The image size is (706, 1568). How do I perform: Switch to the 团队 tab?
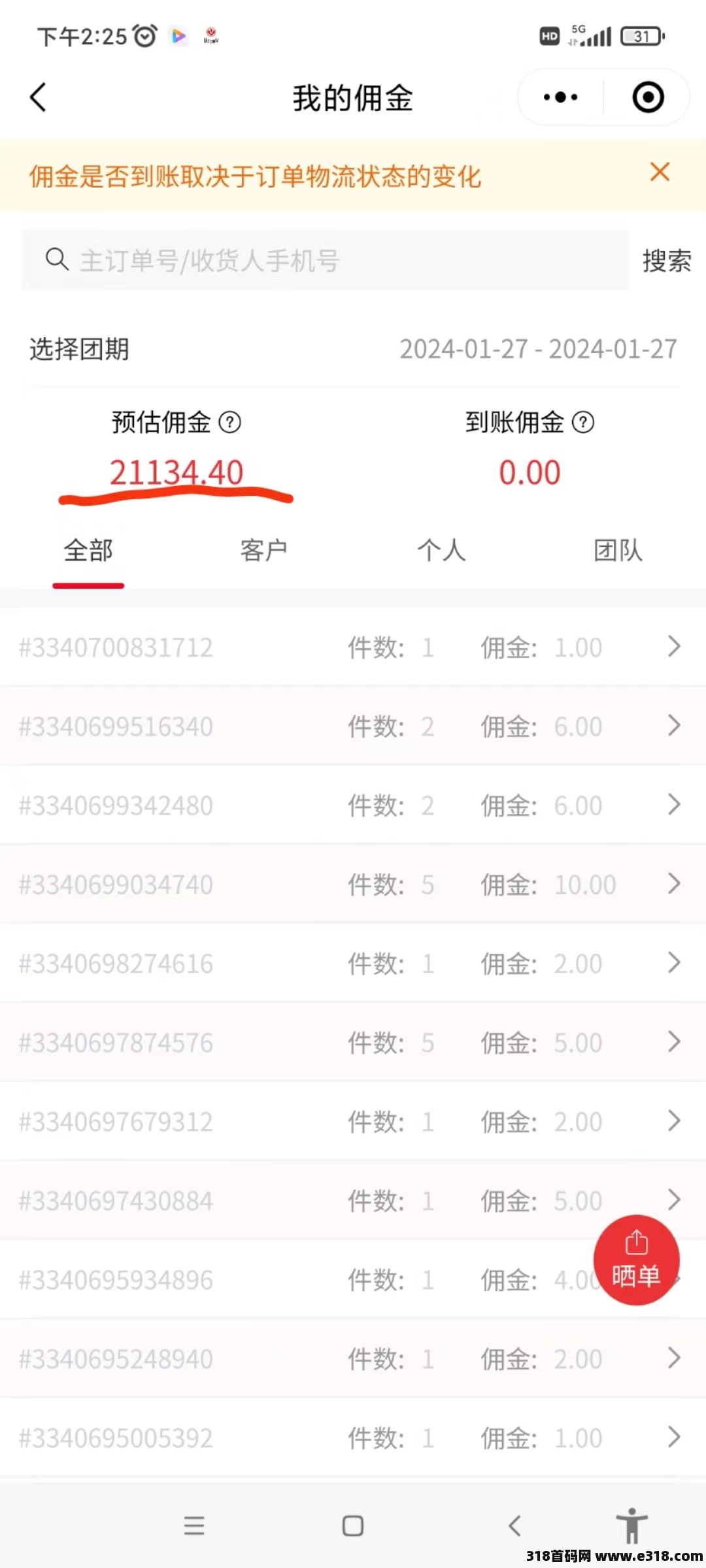(618, 550)
